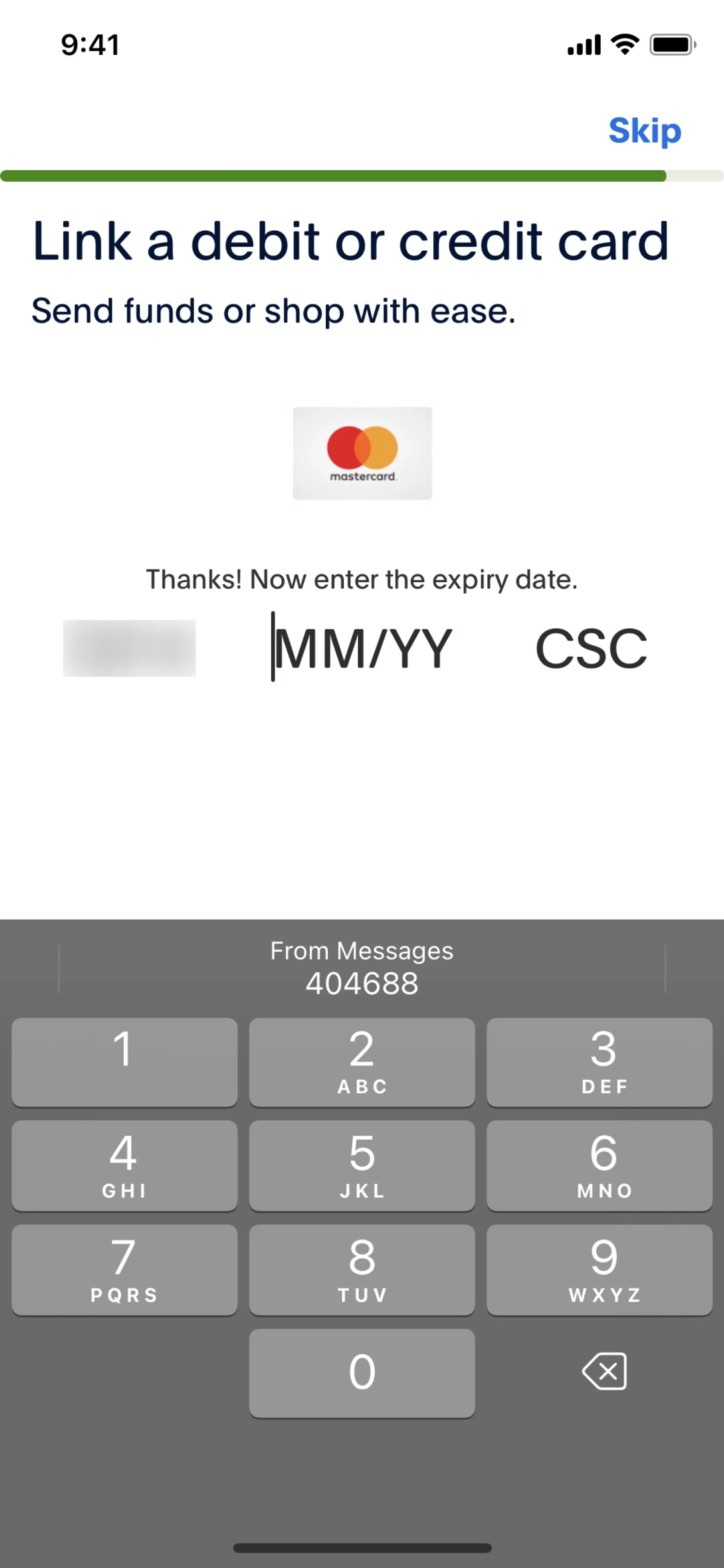Delete a digit with the backspace key
Image resolution: width=724 pixels, height=1568 pixels.
[604, 1371]
